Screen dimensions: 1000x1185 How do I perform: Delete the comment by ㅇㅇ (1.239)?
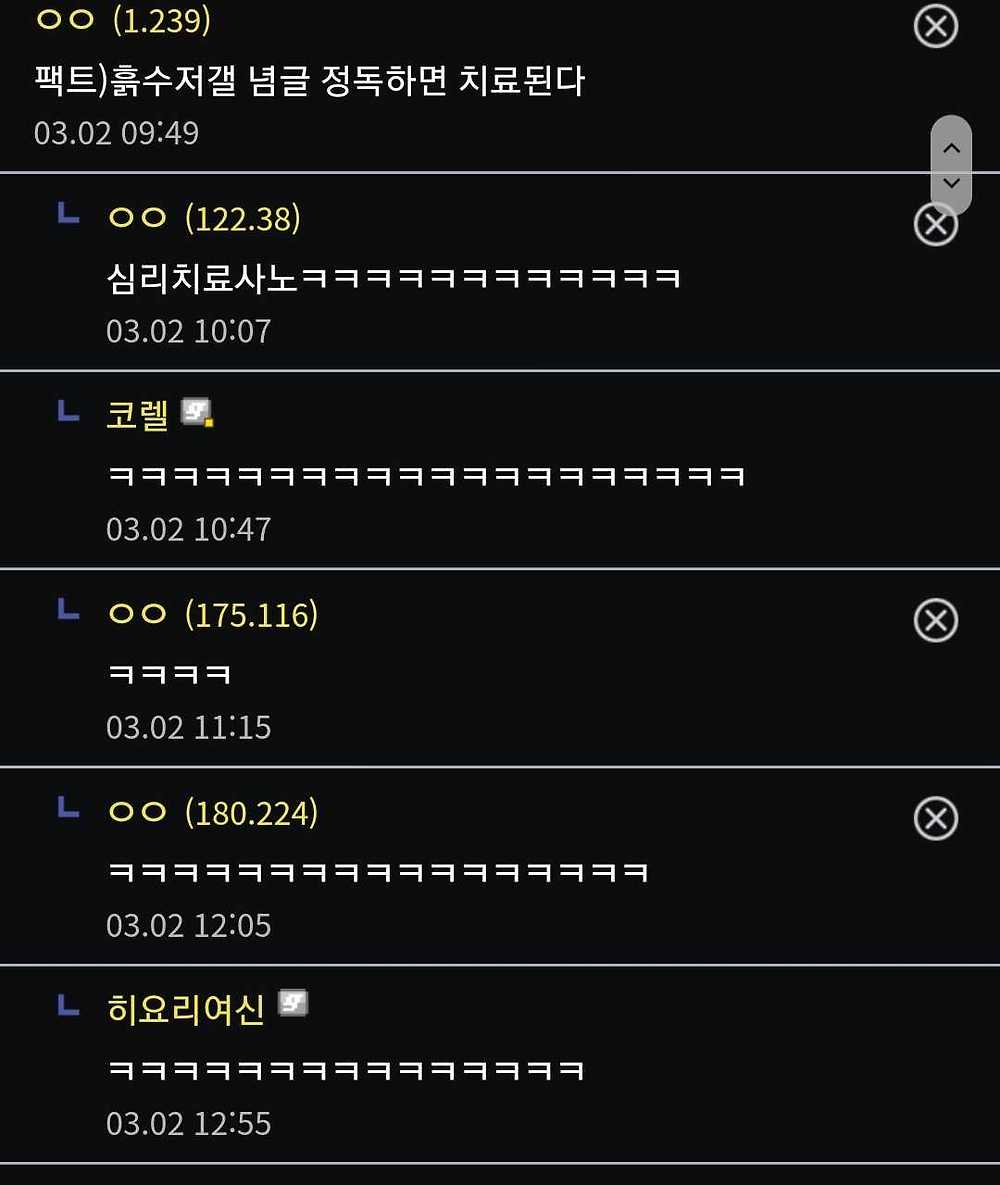coord(936,26)
